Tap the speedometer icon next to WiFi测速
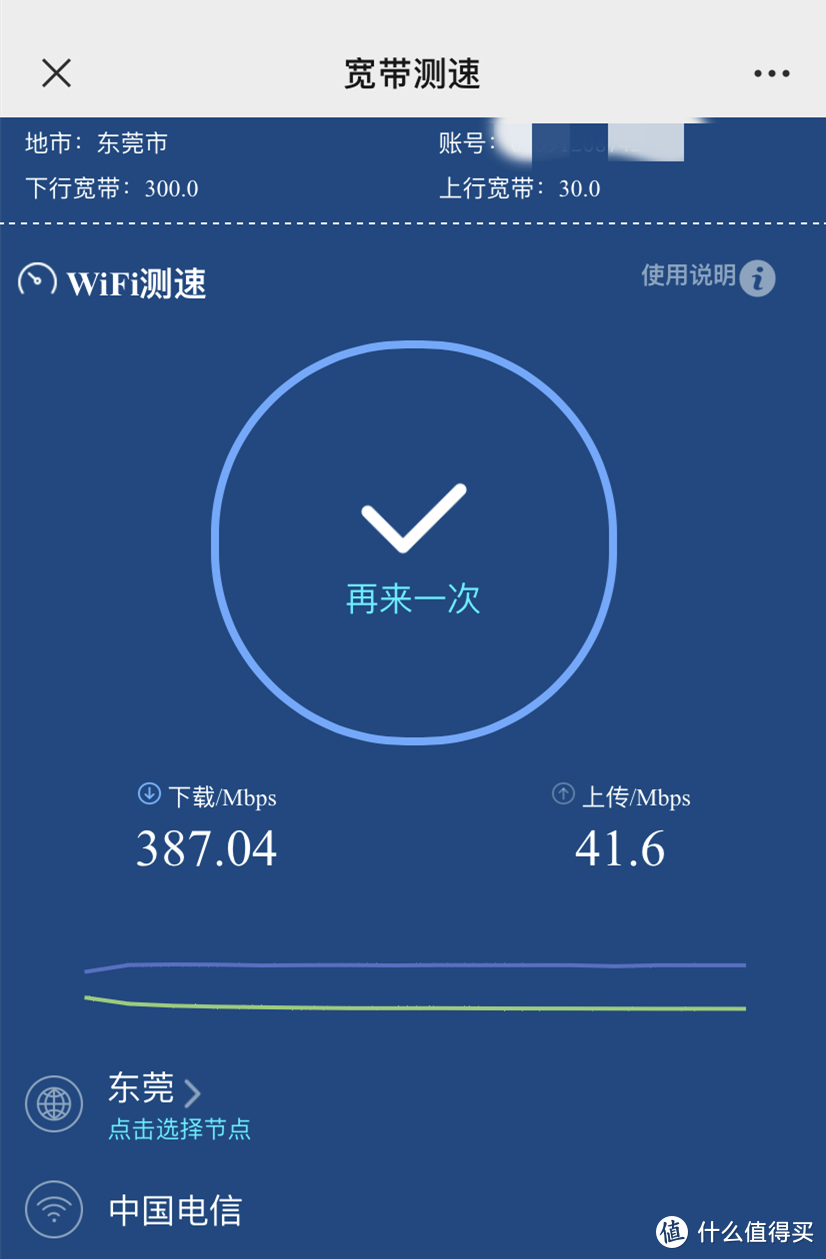This screenshot has height=1259, width=826. click(35, 280)
